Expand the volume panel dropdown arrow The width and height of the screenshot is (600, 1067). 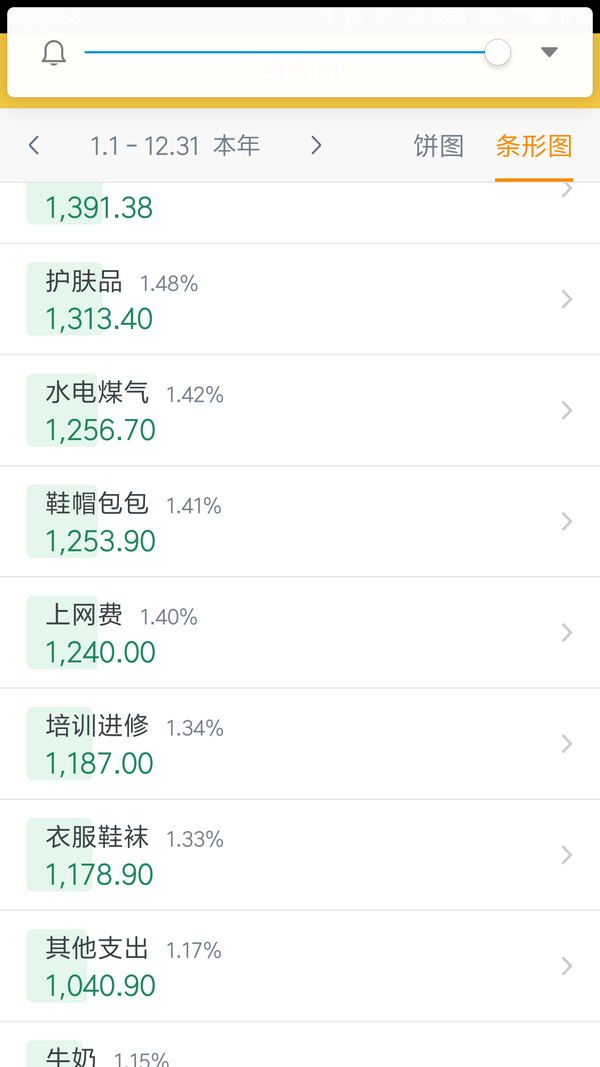(x=549, y=52)
